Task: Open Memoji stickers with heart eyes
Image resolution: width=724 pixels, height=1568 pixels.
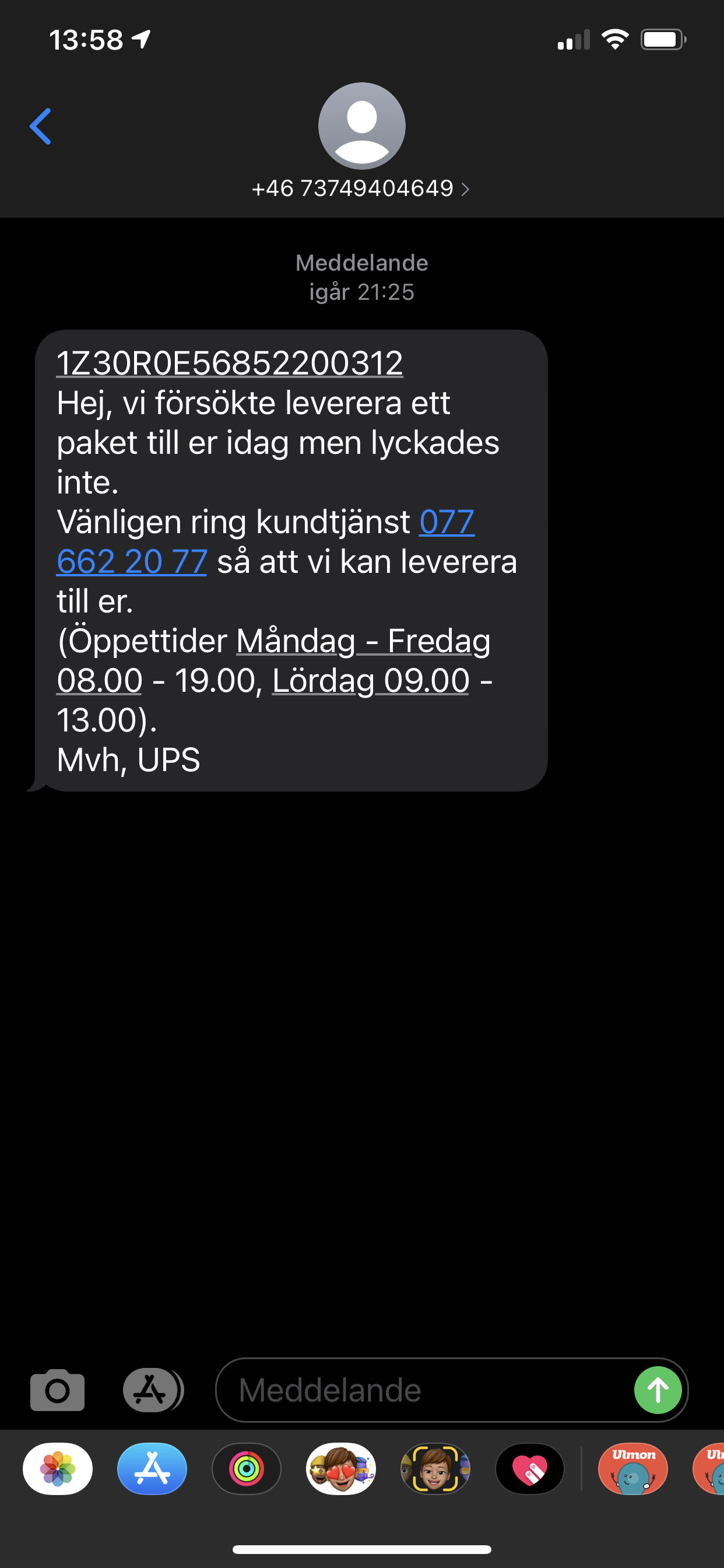Action: tap(340, 1469)
